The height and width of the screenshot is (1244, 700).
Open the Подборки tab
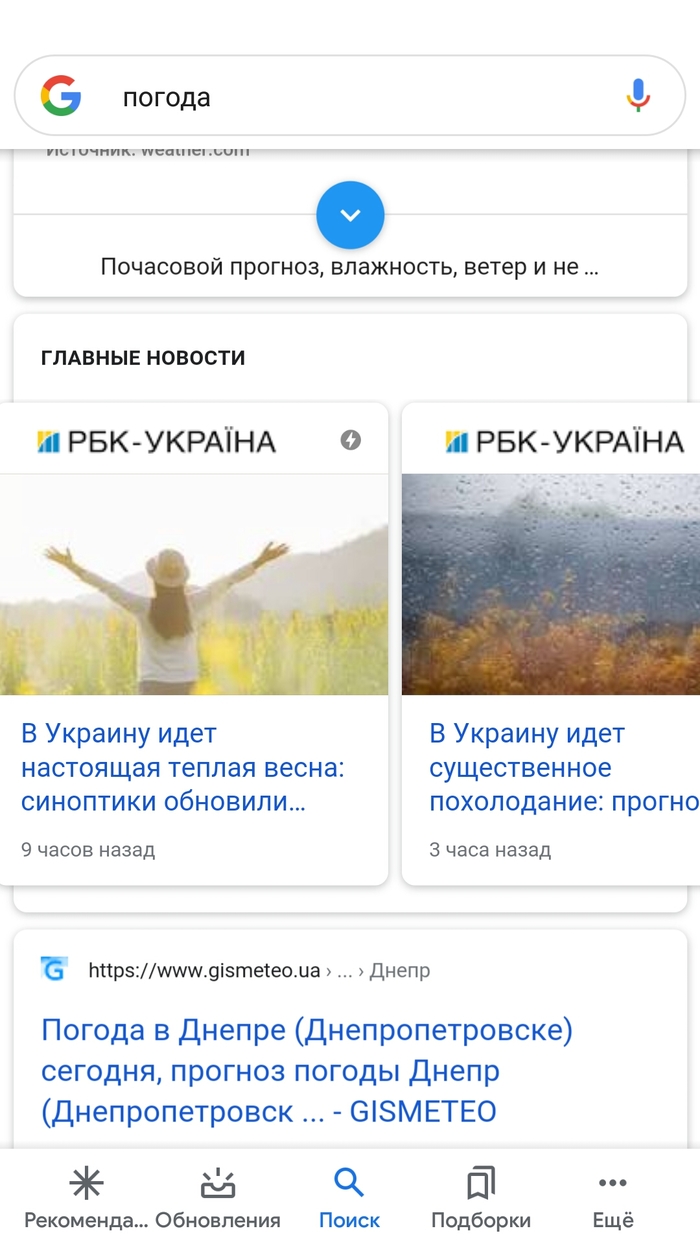point(481,1199)
